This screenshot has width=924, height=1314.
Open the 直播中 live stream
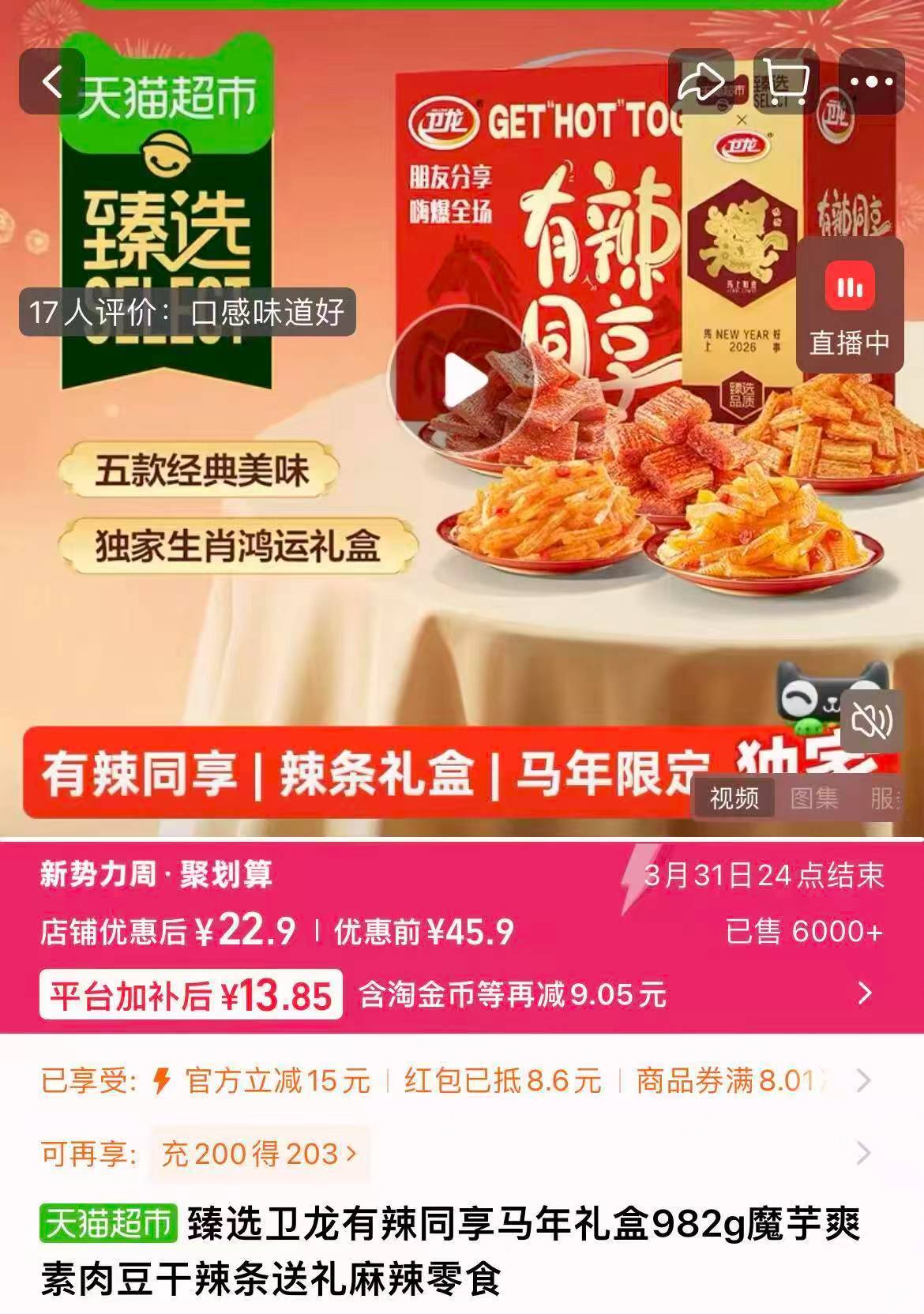coord(849,306)
